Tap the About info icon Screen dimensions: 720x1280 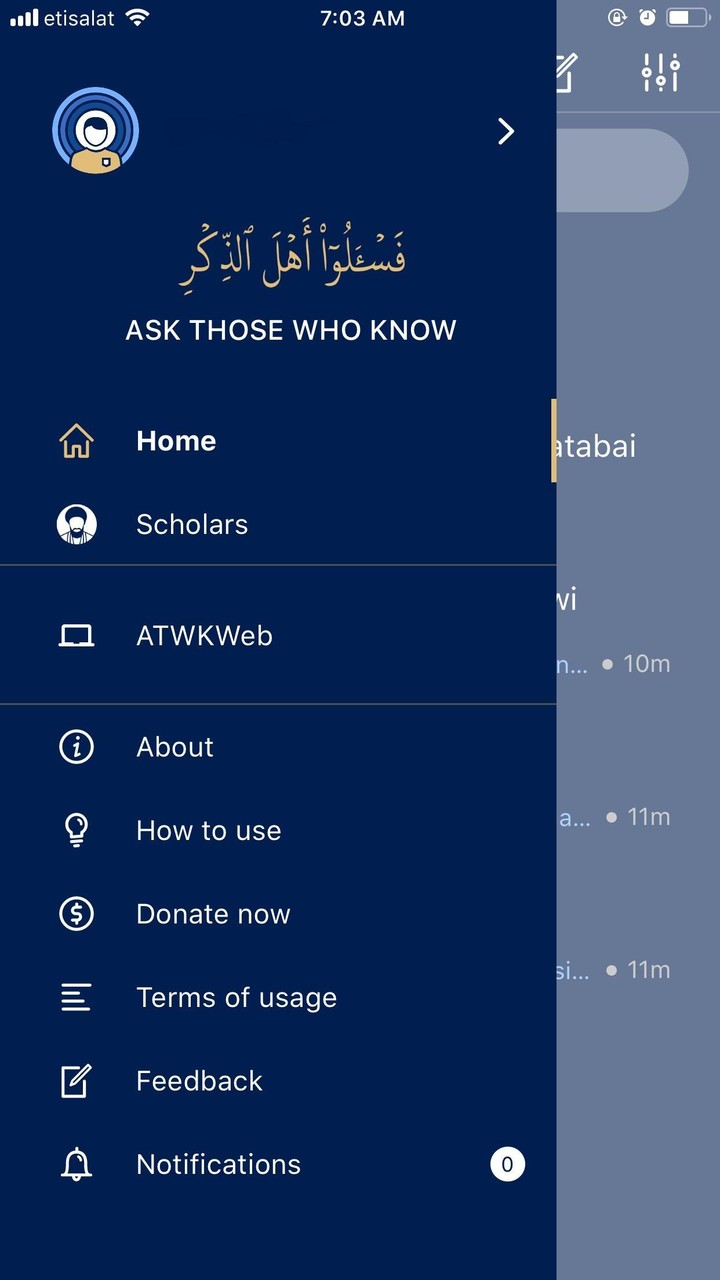pos(77,747)
